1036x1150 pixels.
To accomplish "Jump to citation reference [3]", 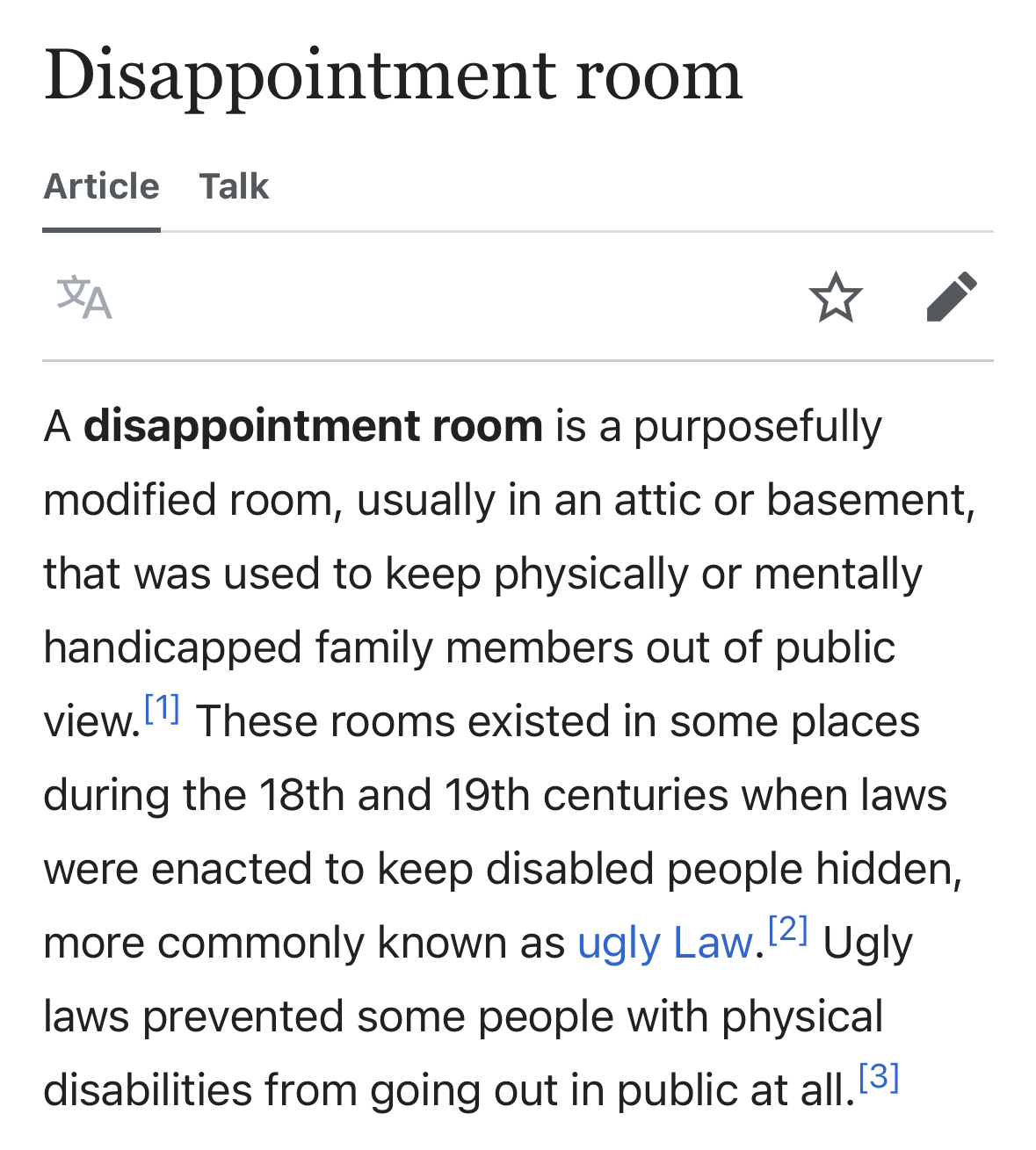I will pos(879,1076).
